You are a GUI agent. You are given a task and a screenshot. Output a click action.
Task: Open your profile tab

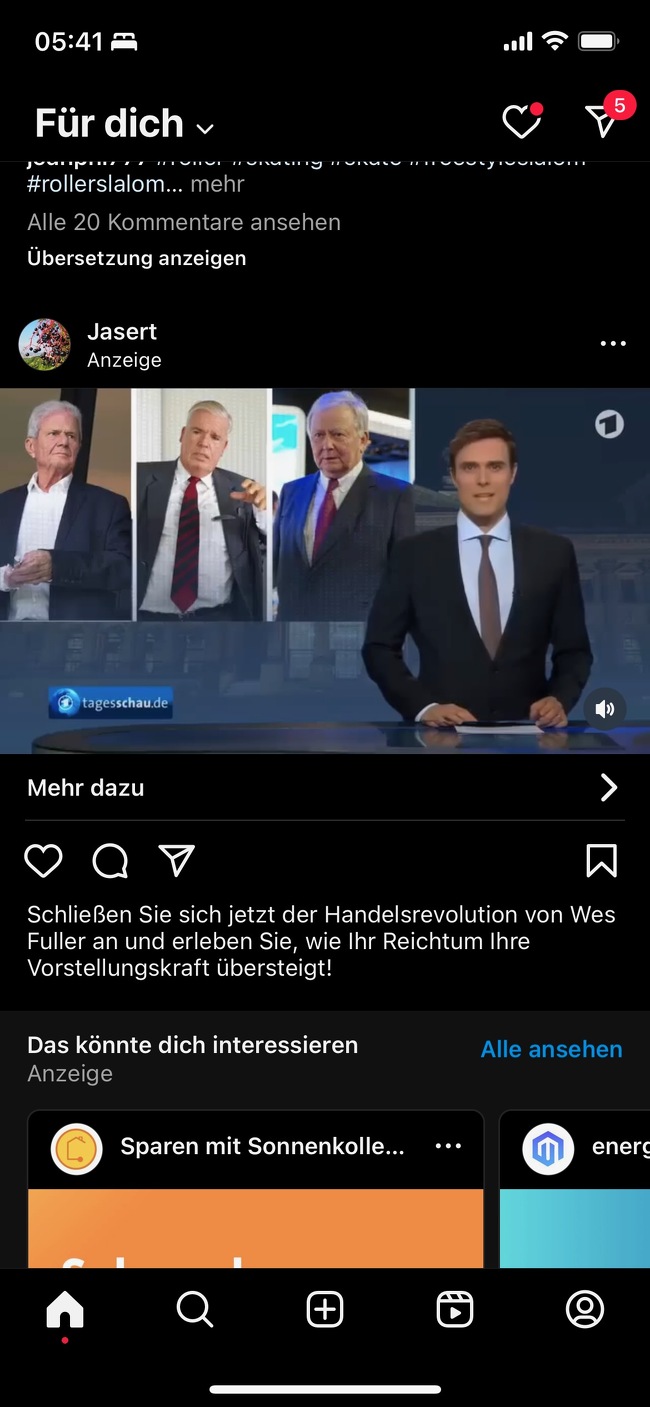[585, 1309]
